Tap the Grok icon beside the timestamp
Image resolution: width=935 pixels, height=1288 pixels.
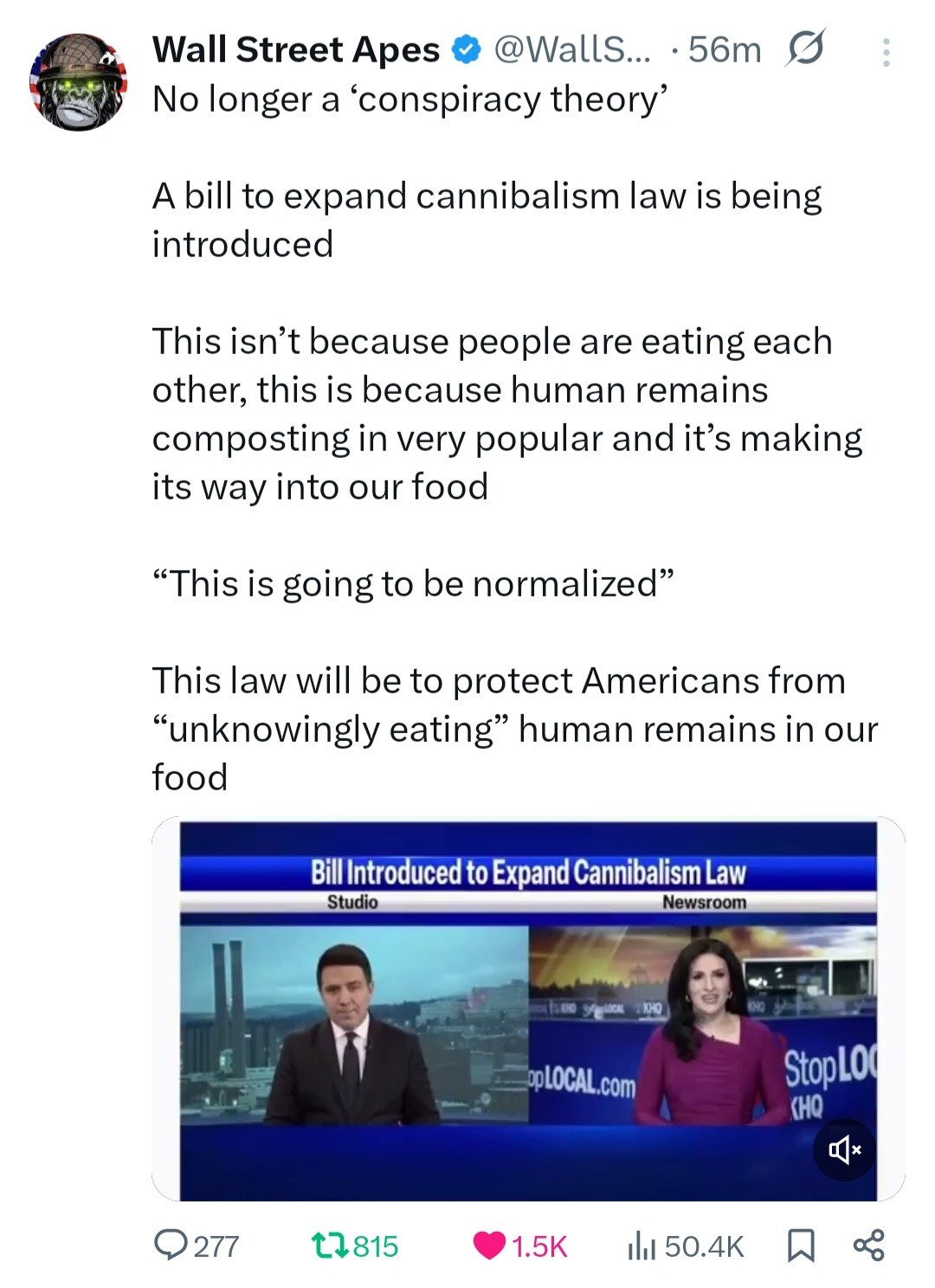click(x=804, y=49)
